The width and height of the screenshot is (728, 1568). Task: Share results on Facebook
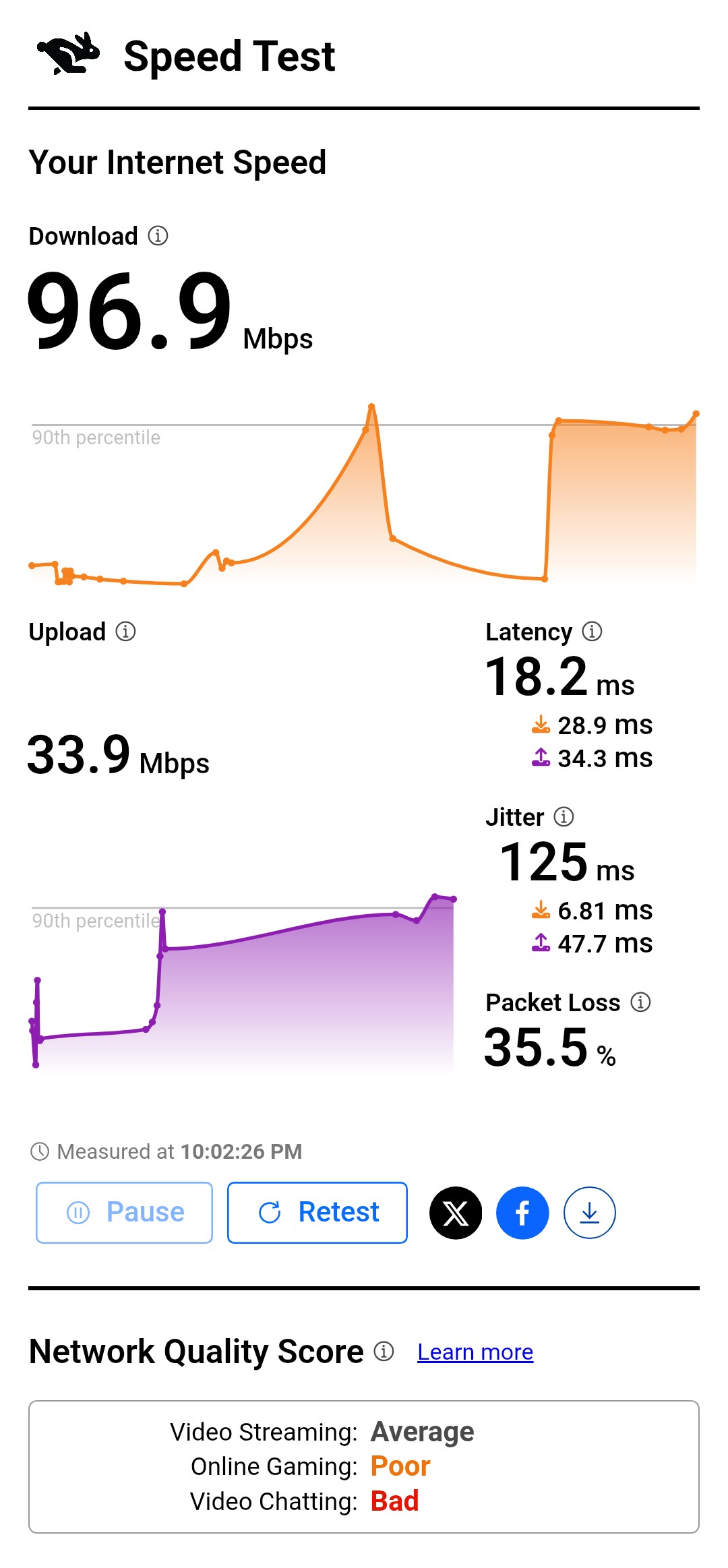522,1213
